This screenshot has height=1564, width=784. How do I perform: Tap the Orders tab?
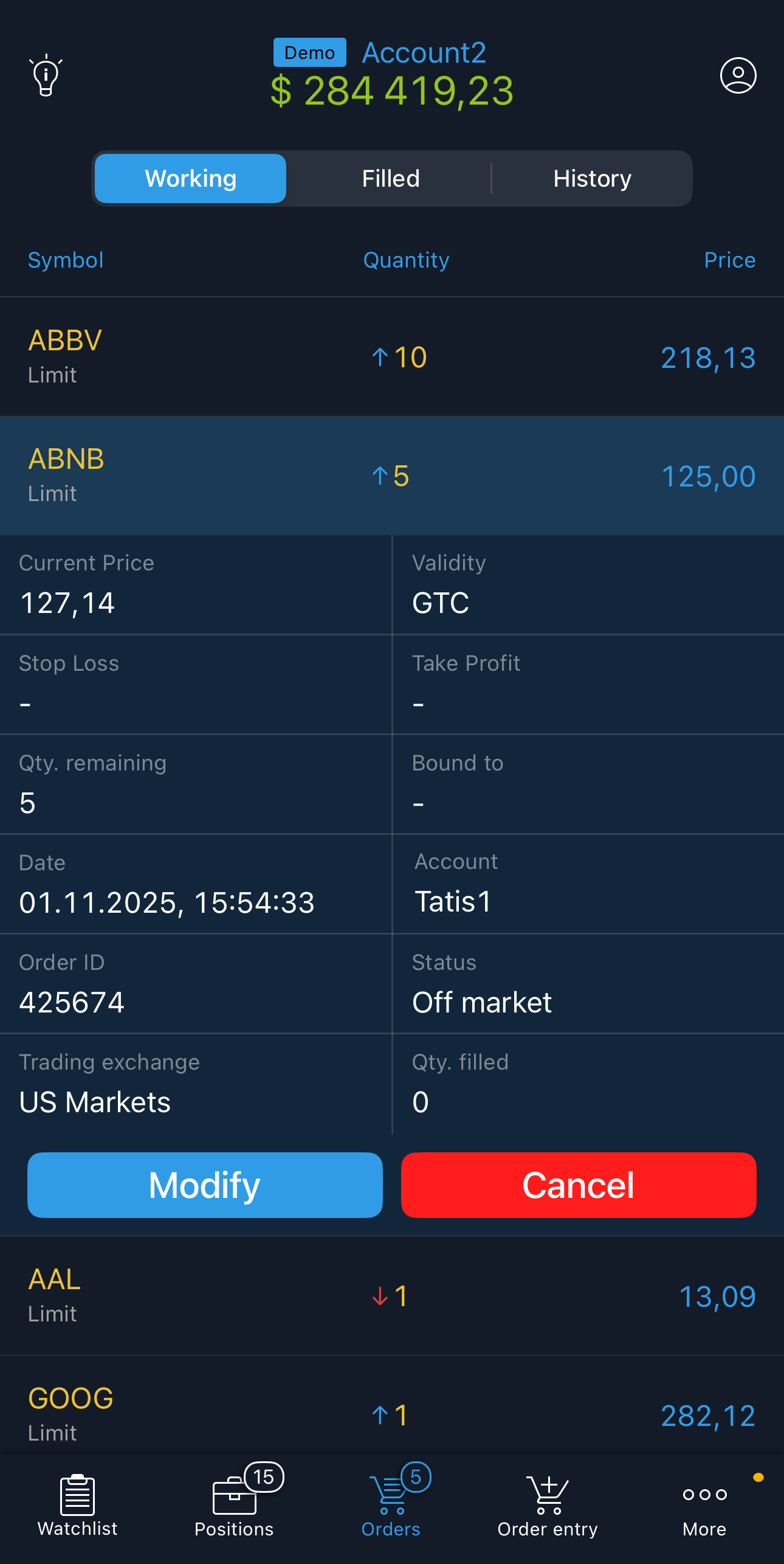(391, 1504)
